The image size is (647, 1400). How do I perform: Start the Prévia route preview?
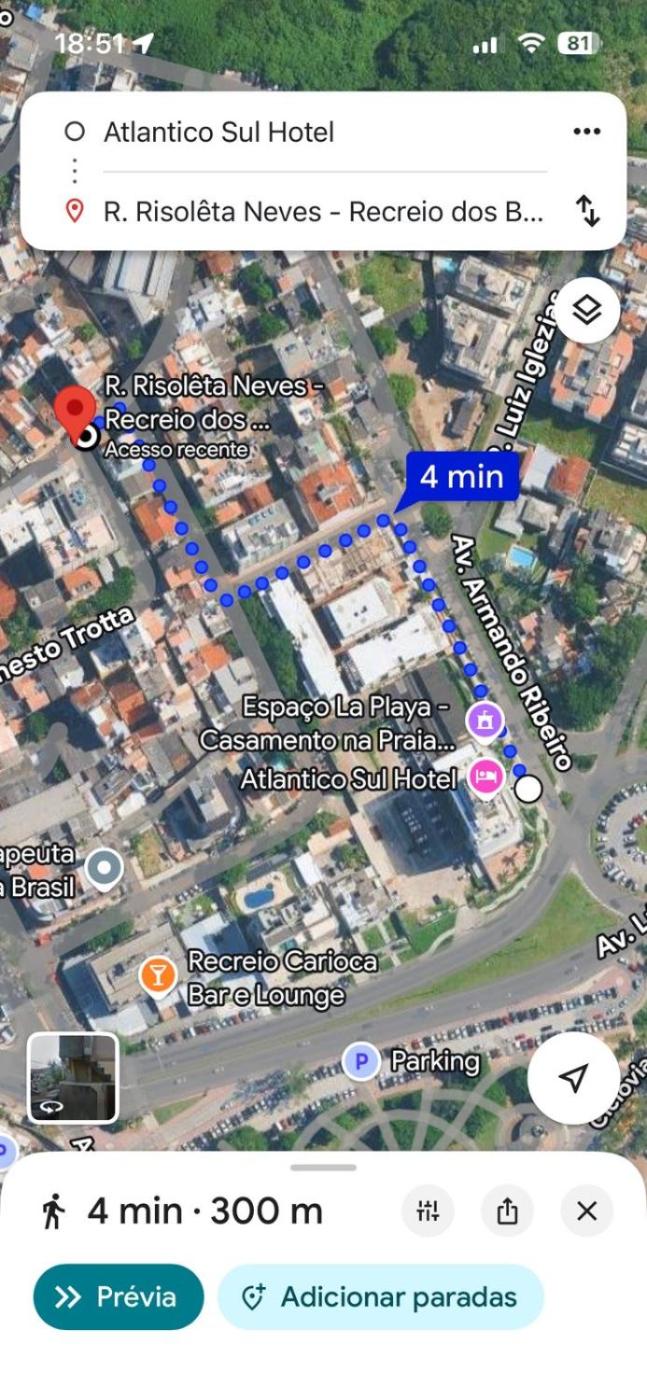tap(118, 1297)
